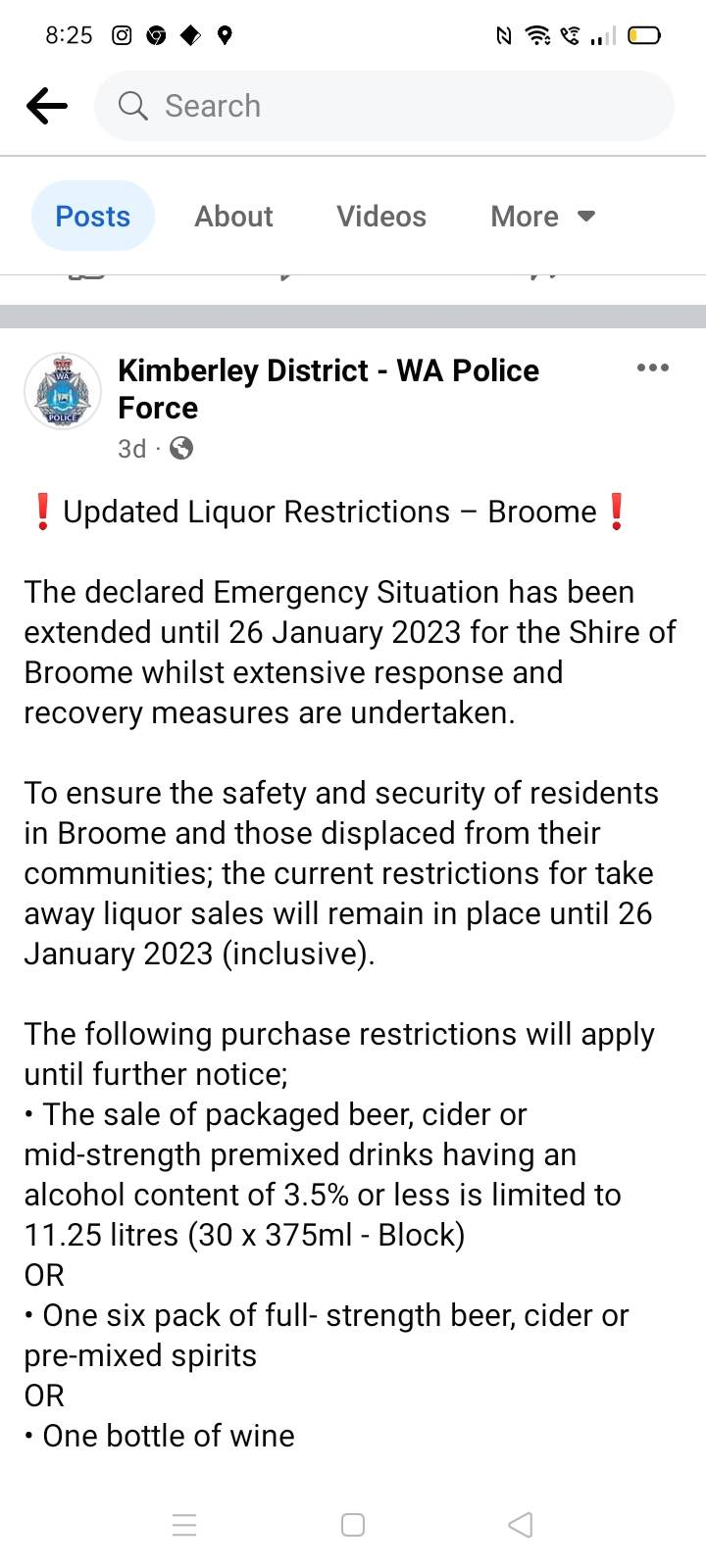Open post options three-dot menu

pos(652,368)
